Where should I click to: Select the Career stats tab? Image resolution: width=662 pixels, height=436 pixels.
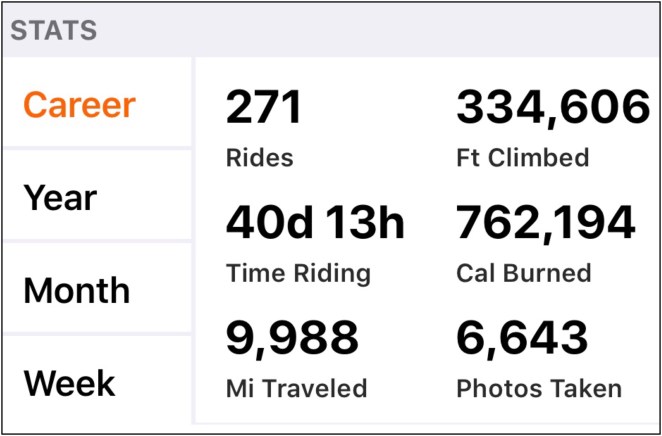[80, 105]
